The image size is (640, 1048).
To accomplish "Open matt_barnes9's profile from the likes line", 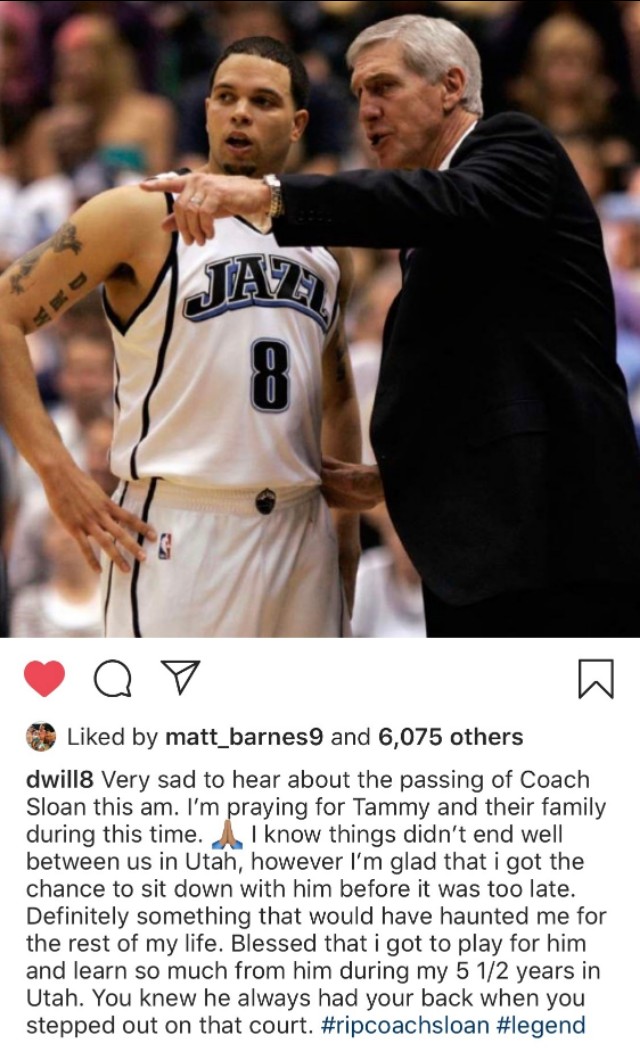I will tap(243, 738).
